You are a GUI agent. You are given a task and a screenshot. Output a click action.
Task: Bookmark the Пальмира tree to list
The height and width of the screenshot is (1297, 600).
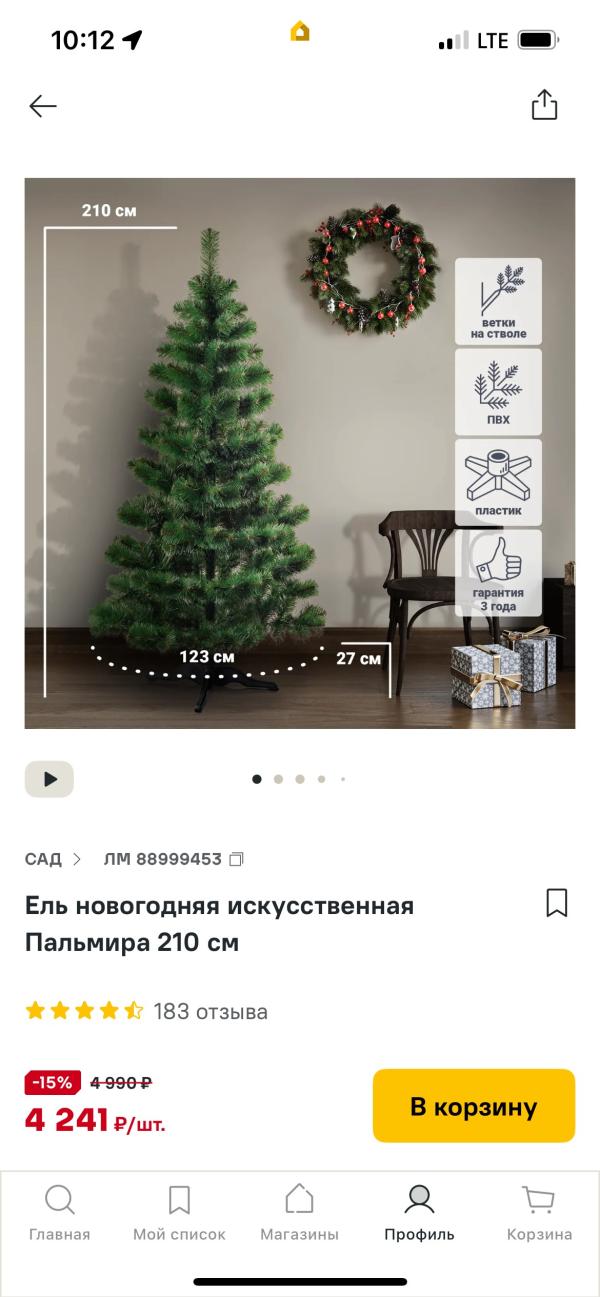click(x=557, y=903)
